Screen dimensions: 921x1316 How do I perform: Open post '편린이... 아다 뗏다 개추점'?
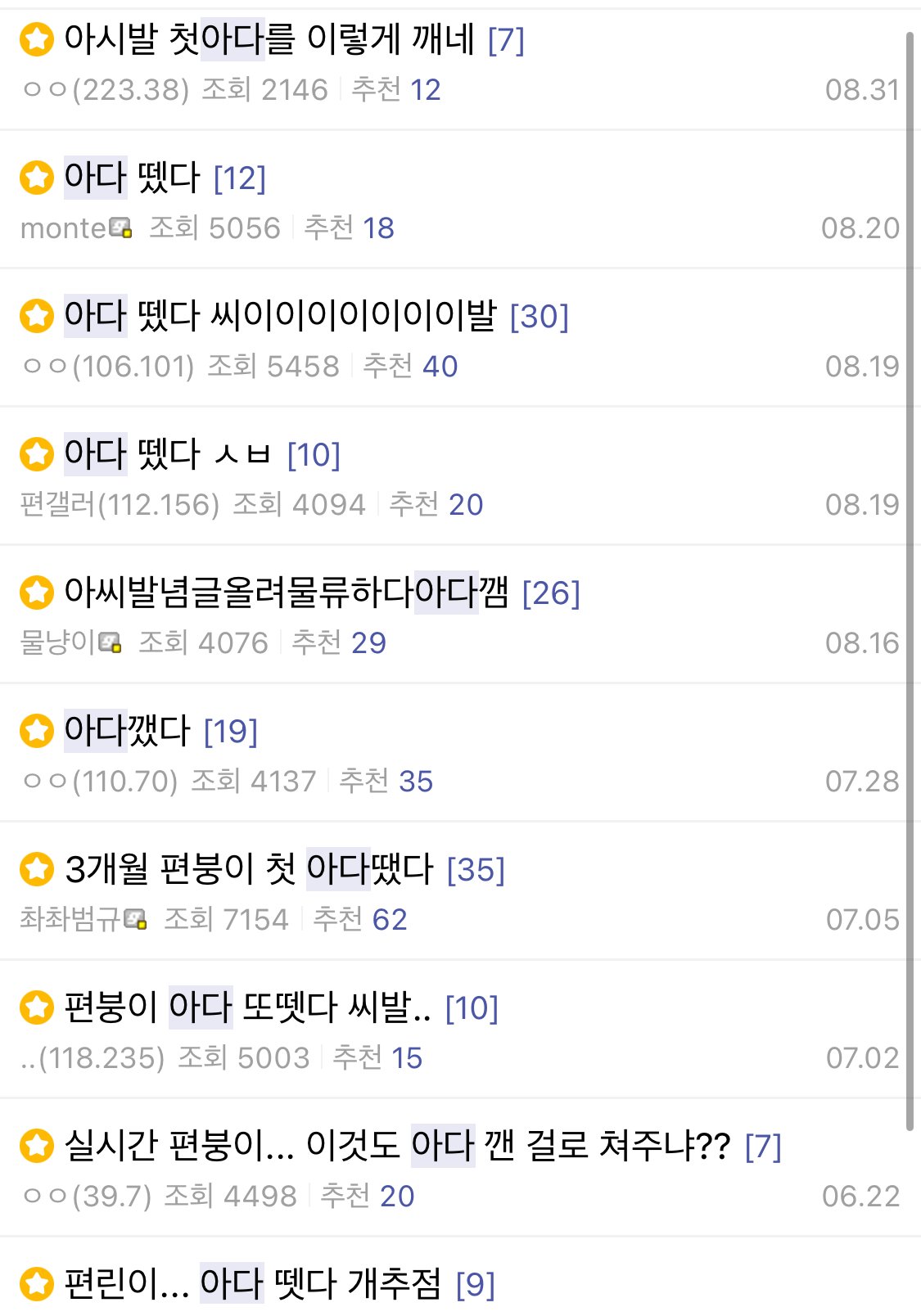click(x=252, y=1283)
